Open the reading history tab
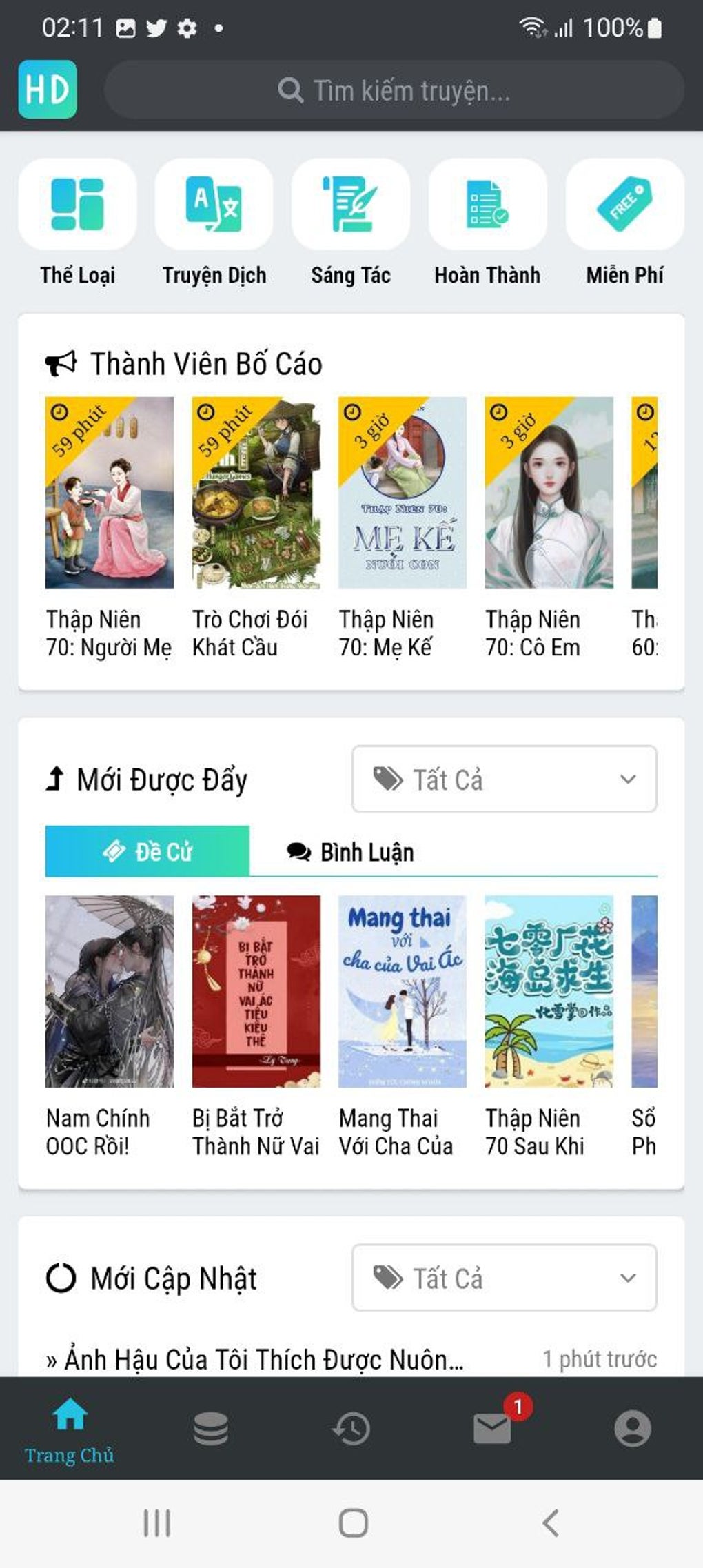703x1568 pixels. pos(351,1428)
